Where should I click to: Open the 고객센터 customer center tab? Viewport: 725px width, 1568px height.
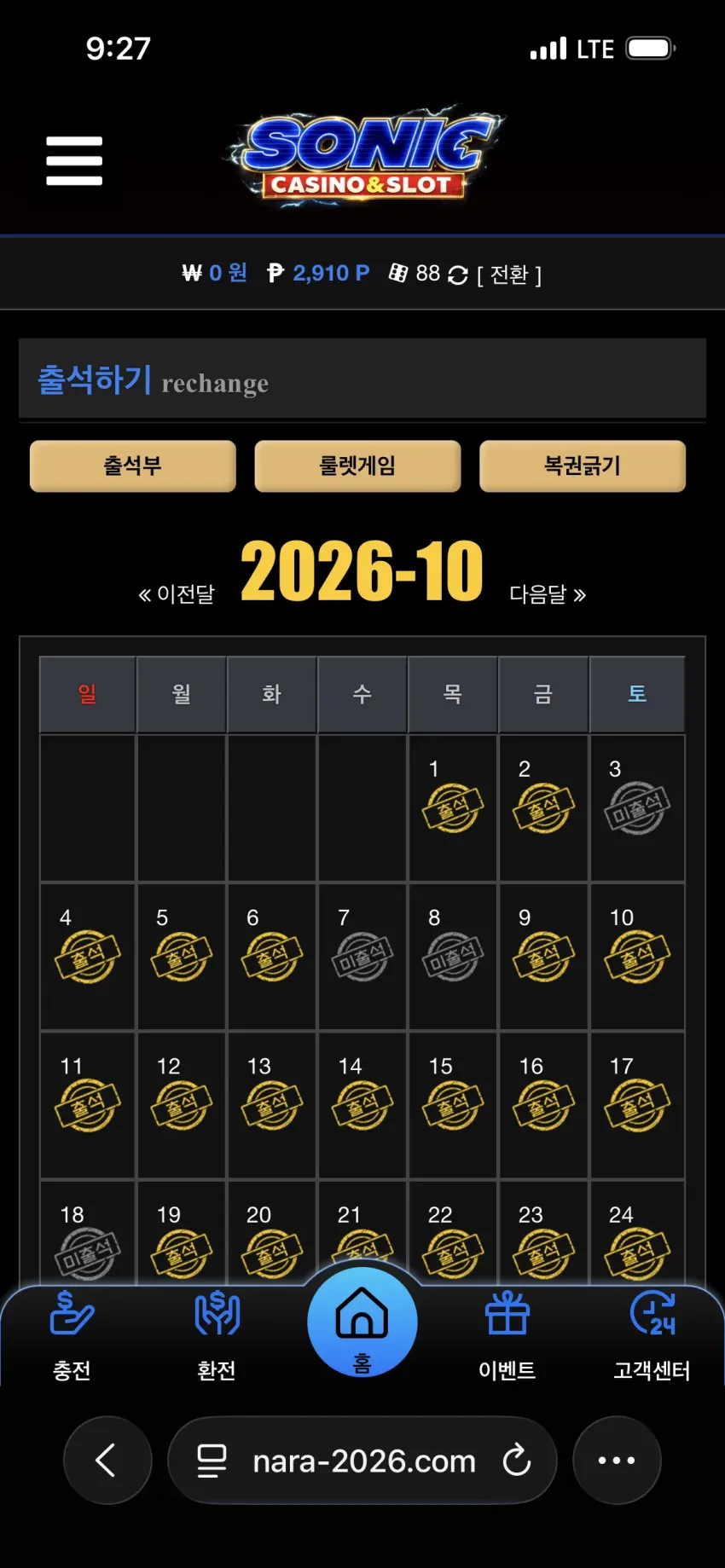652,1336
